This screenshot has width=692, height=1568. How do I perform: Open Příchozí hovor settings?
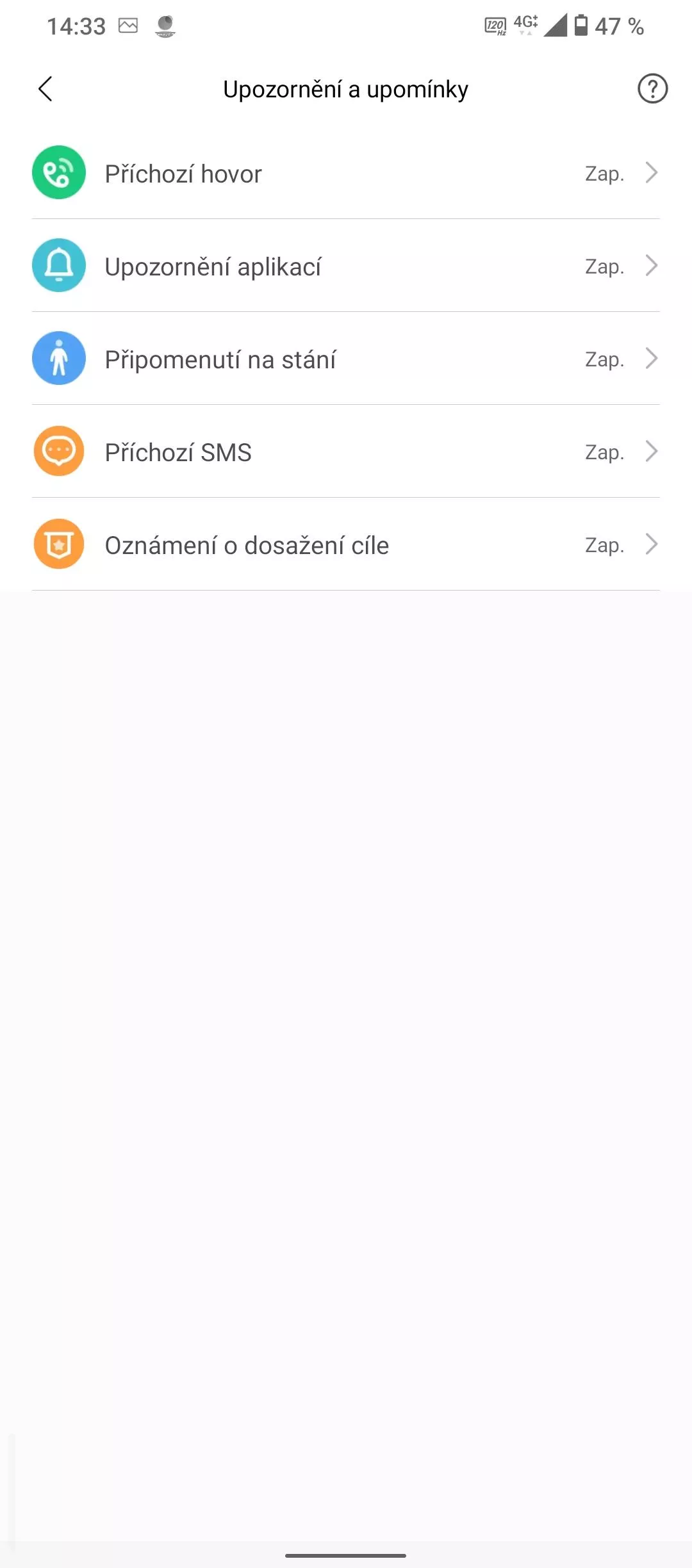pos(346,173)
